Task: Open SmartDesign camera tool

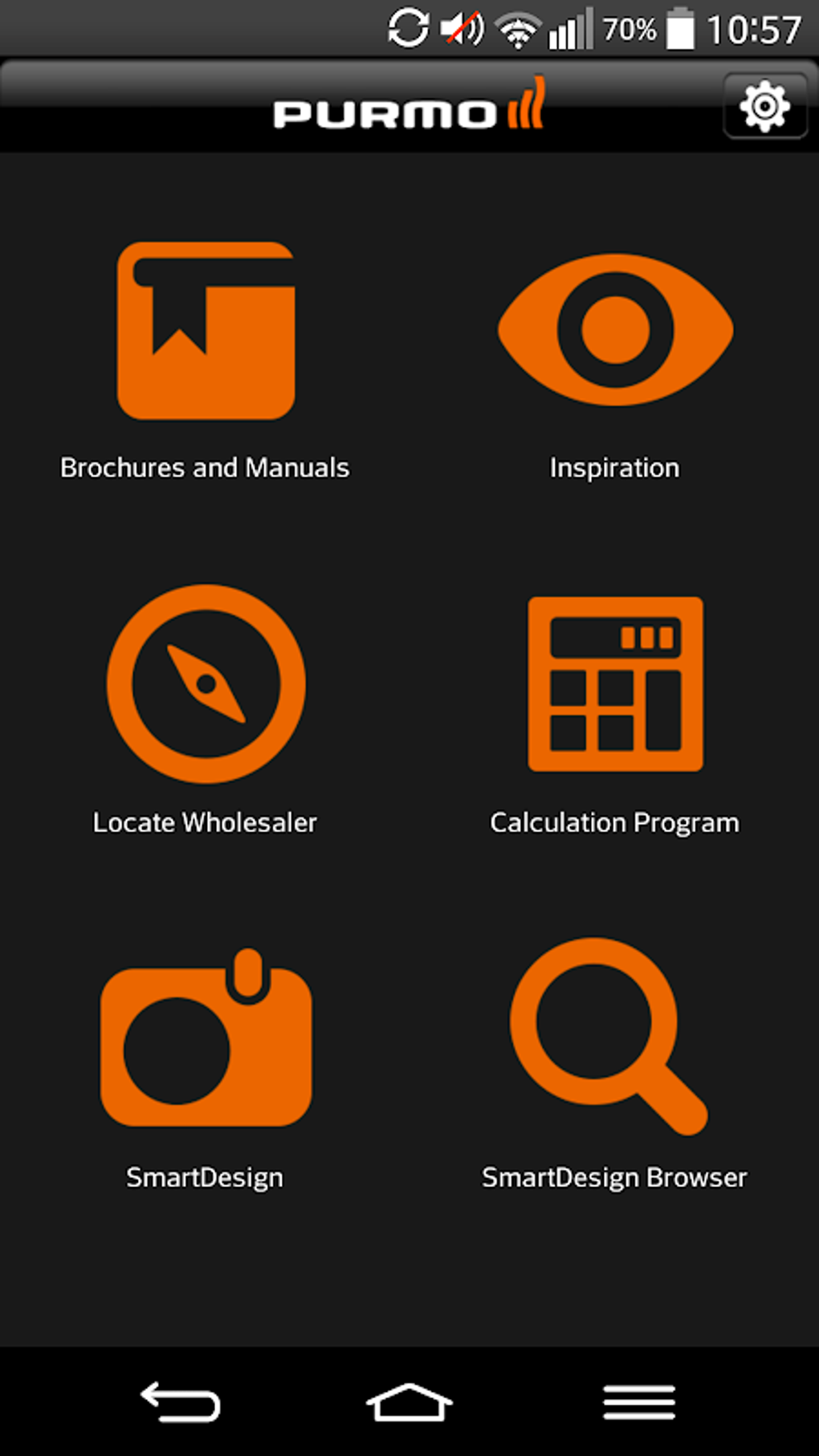Action: pyautogui.click(x=206, y=1044)
